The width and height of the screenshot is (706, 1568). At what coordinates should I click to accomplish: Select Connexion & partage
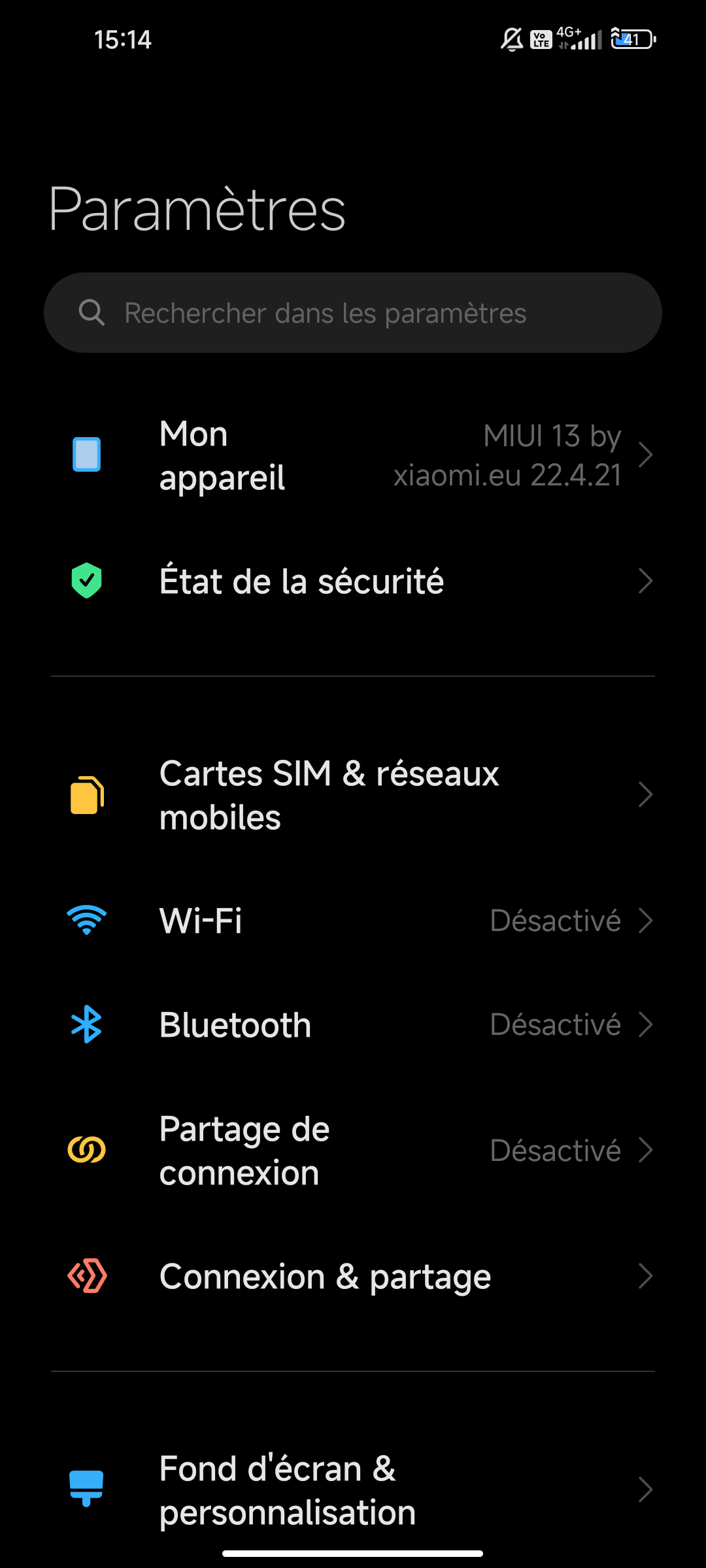tap(353, 1276)
